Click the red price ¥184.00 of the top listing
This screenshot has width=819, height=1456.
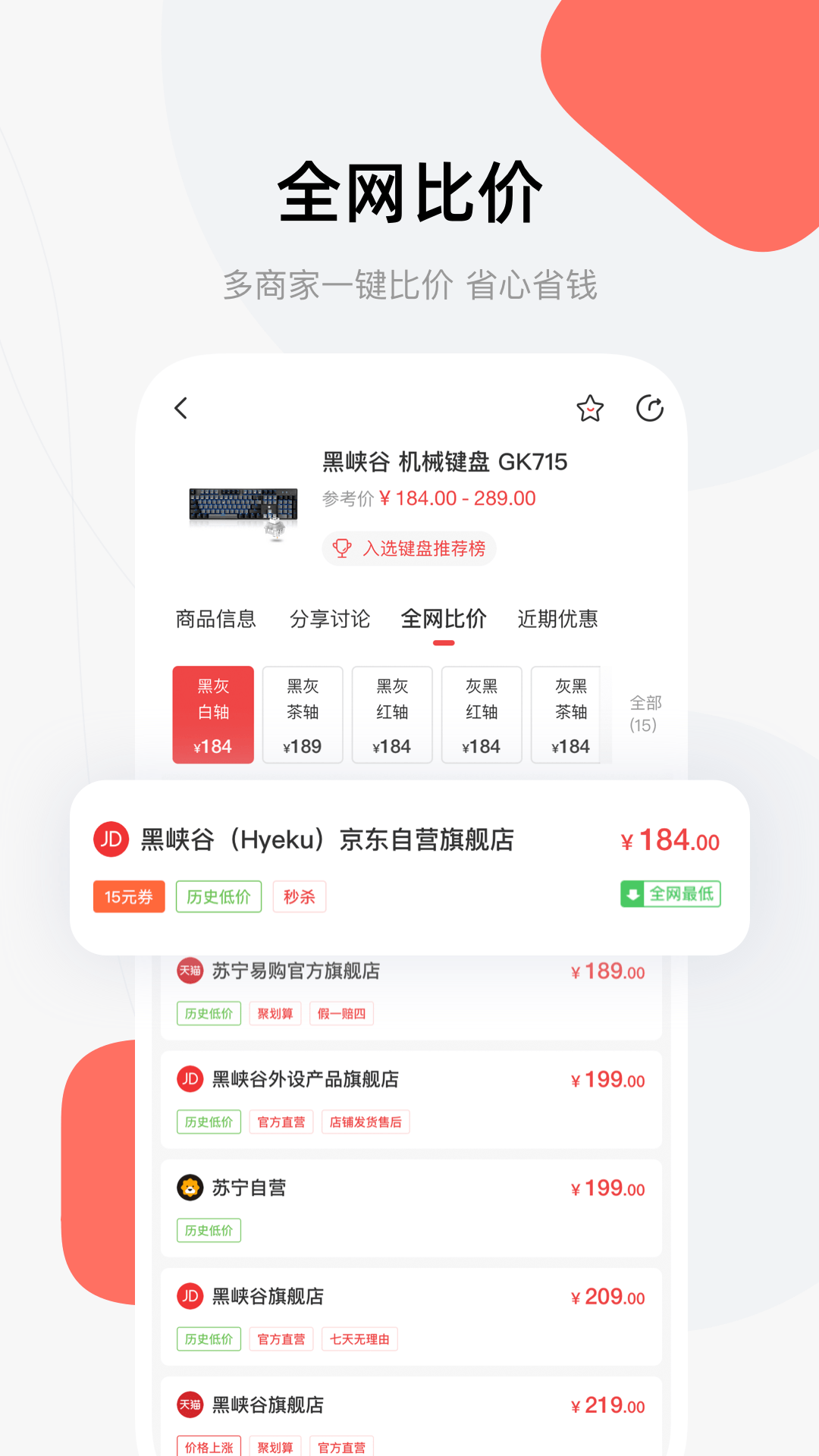tap(670, 839)
